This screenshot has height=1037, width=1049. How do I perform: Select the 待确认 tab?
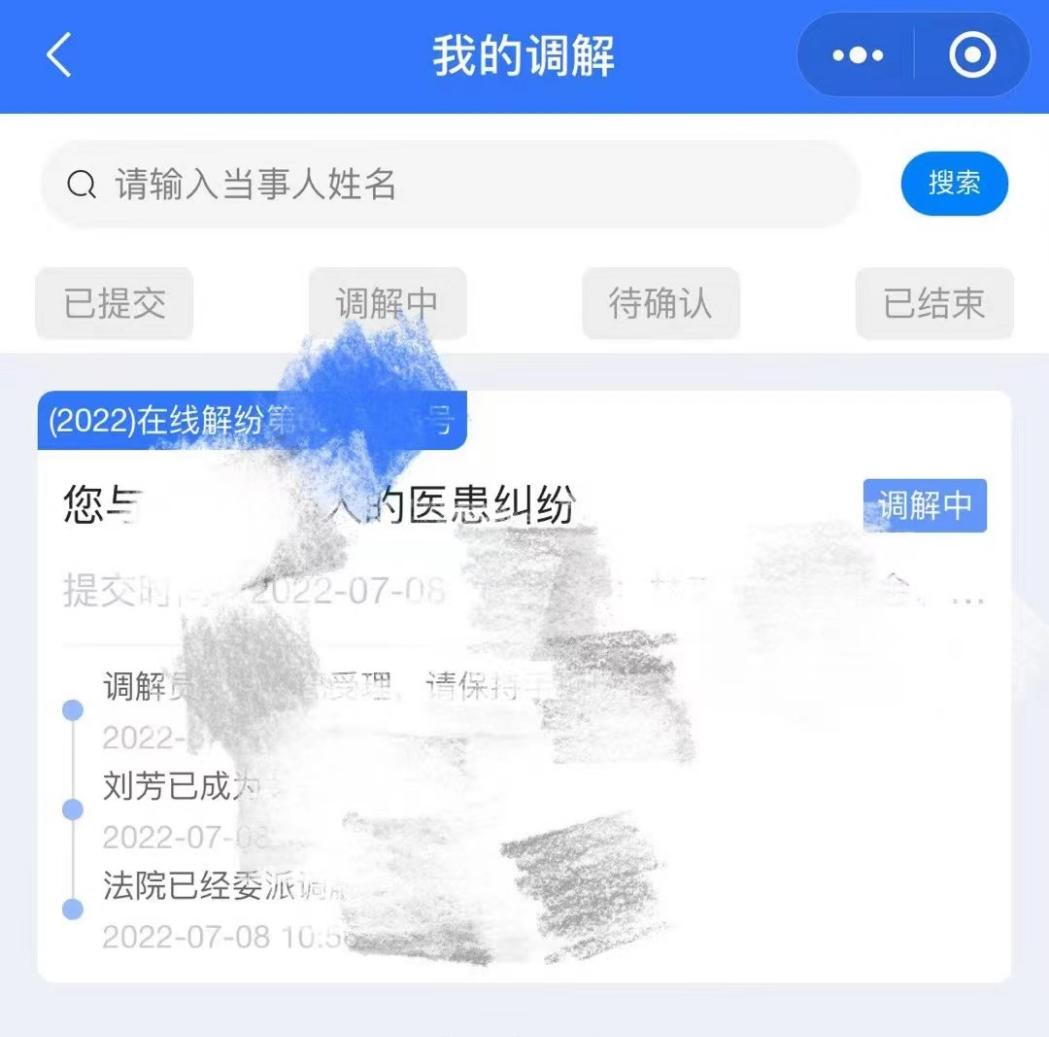click(661, 303)
